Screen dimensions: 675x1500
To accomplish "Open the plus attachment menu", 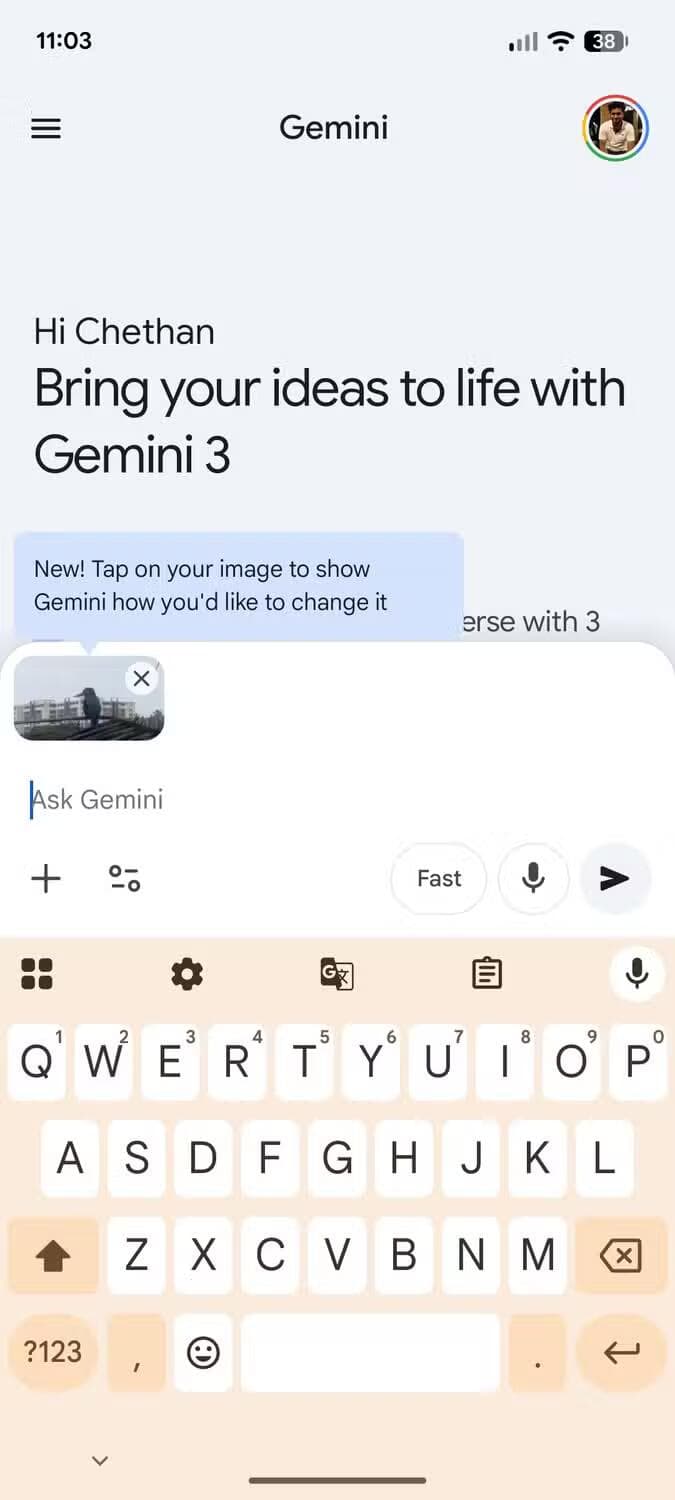I will pos(46,879).
